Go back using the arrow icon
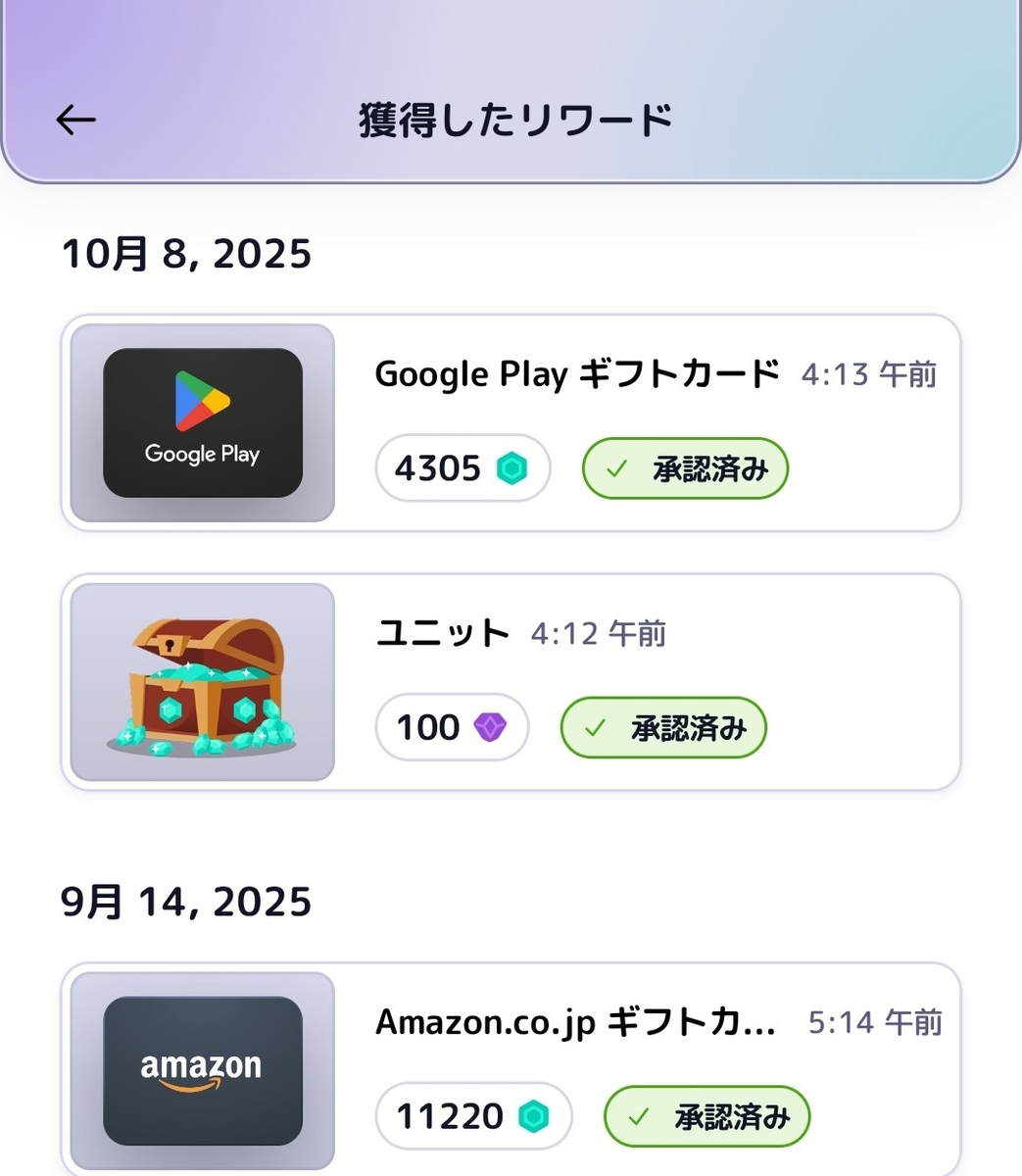This screenshot has height=1176, width=1022. (x=75, y=120)
